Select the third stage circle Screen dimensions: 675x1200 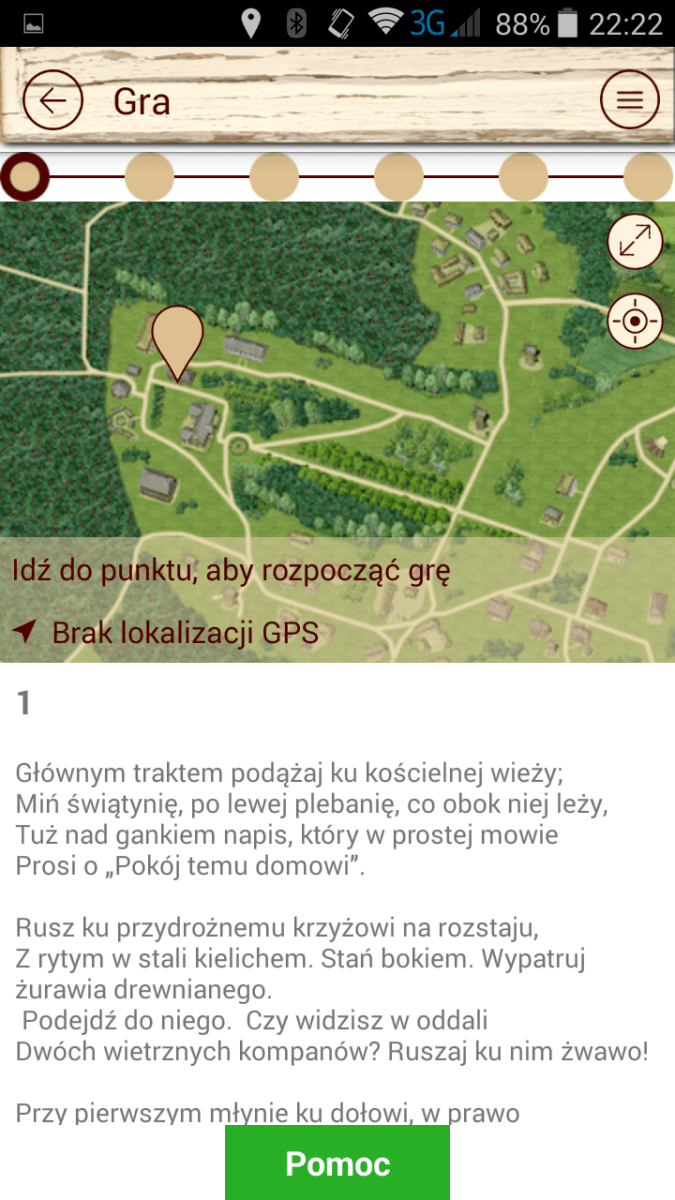pos(274,177)
